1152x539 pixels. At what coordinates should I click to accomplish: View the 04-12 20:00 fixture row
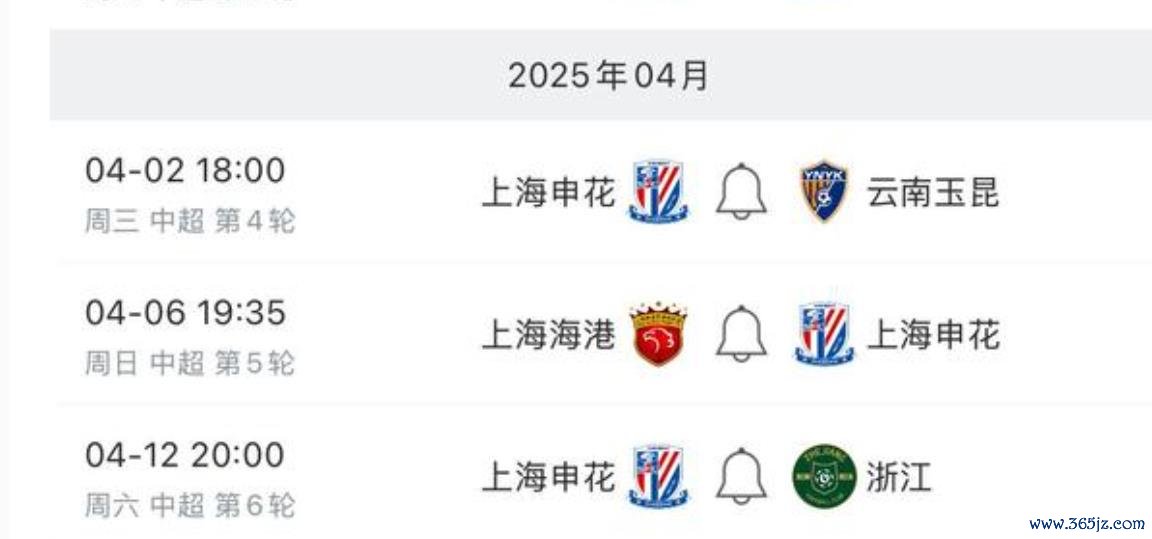click(186, 456)
